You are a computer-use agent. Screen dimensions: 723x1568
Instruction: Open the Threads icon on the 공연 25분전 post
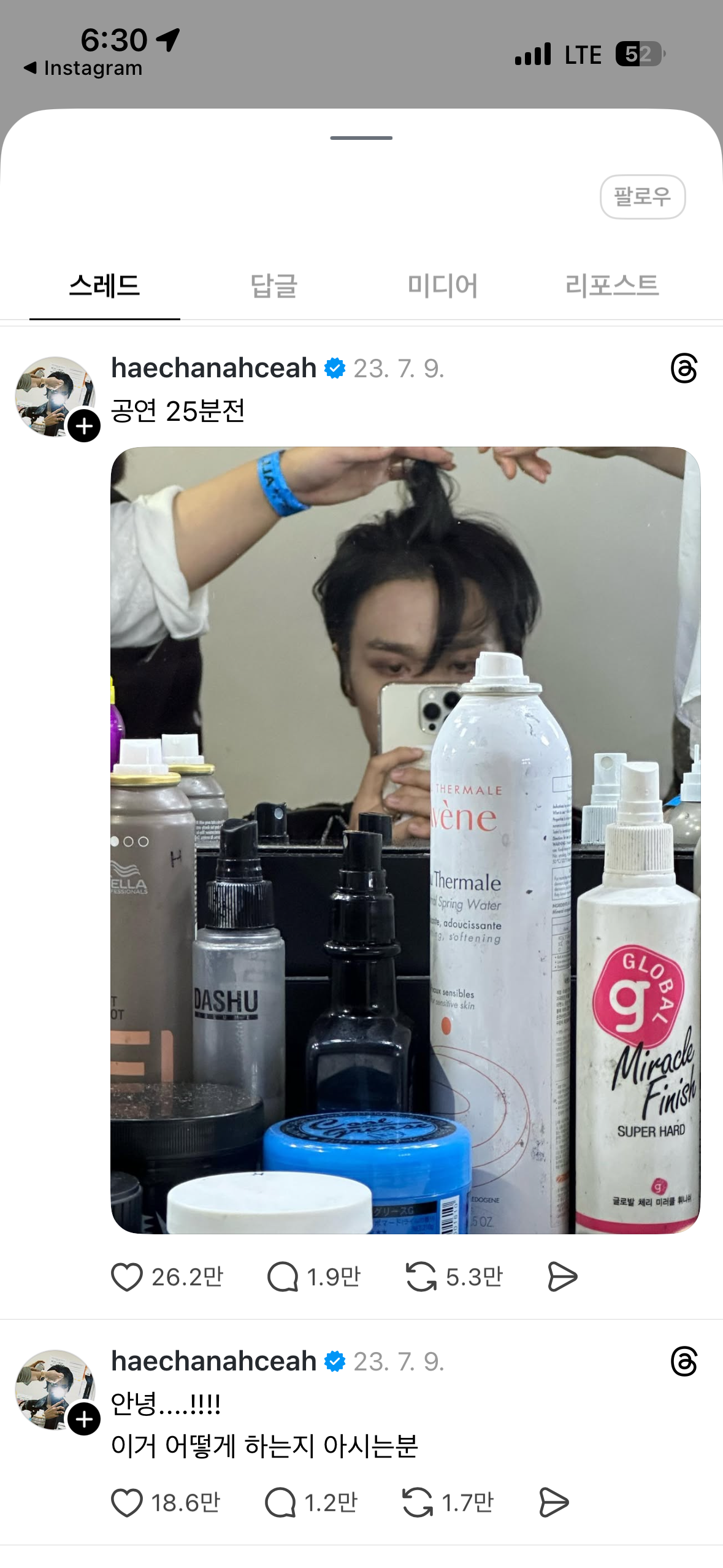coord(684,368)
